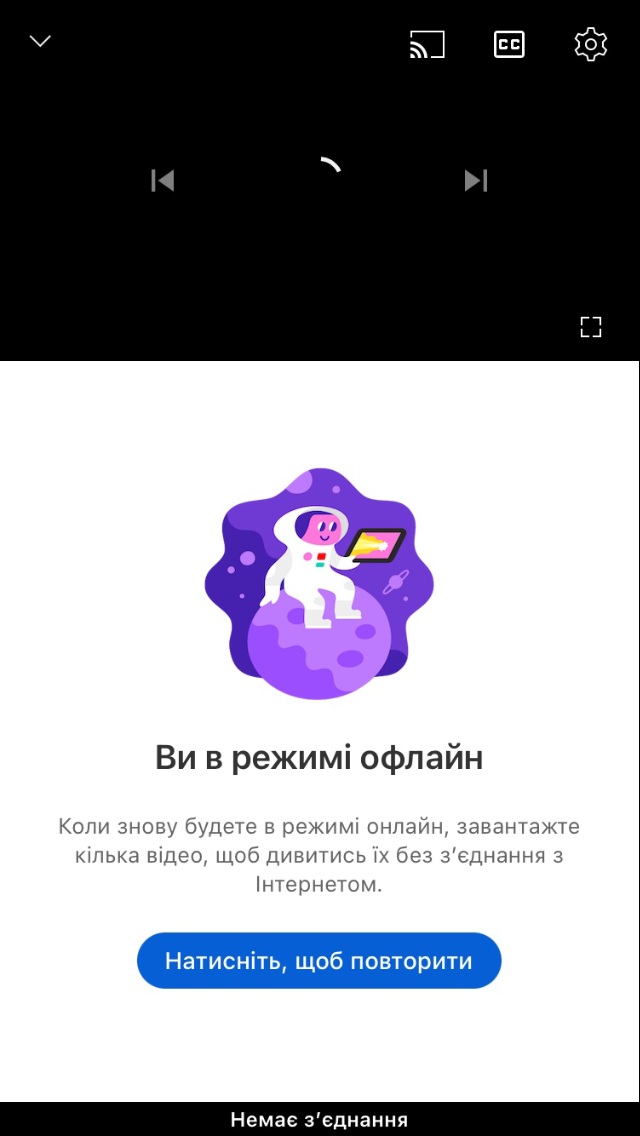Cast video to another device
The height and width of the screenshot is (1136, 640).
[427, 44]
